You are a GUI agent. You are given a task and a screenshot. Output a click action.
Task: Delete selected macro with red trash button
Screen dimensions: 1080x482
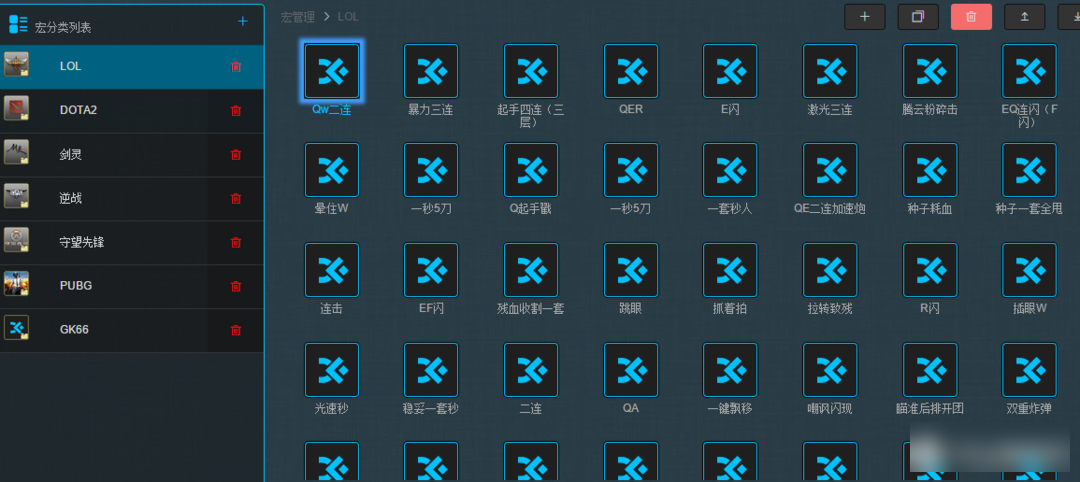coord(971,16)
